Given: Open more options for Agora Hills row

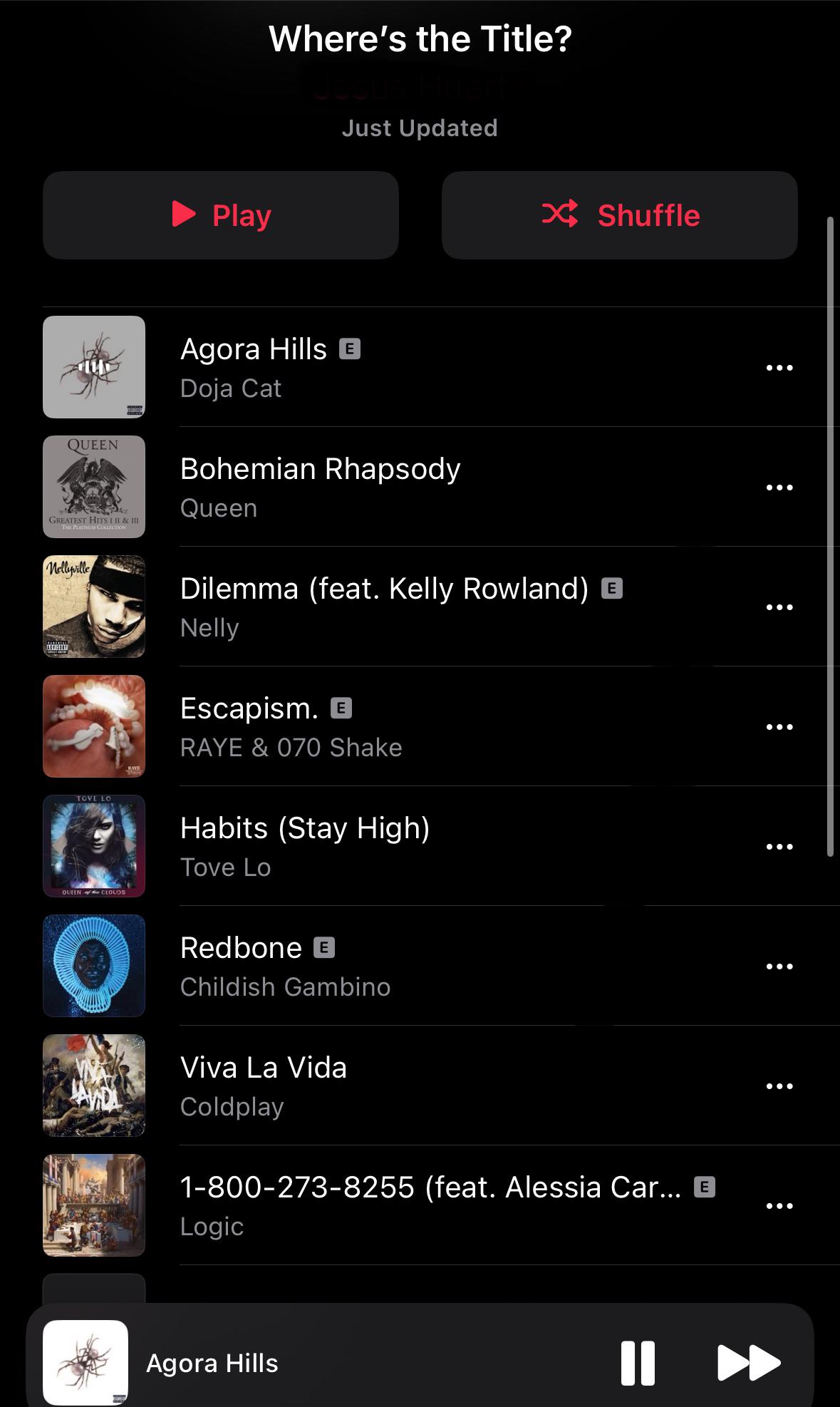Looking at the screenshot, I should pos(779,368).
